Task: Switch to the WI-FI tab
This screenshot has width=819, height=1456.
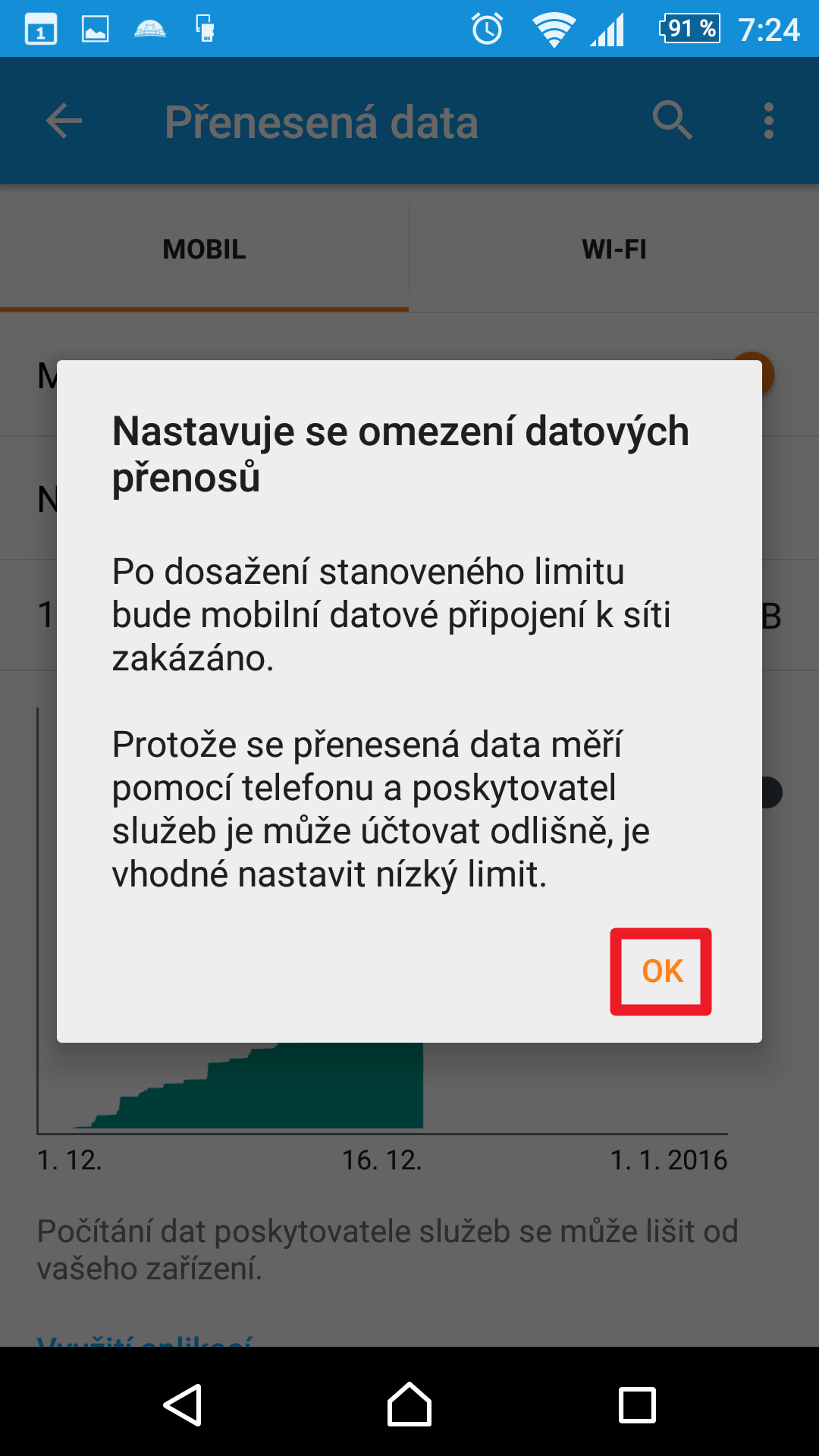Action: pyautogui.click(x=614, y=249)
